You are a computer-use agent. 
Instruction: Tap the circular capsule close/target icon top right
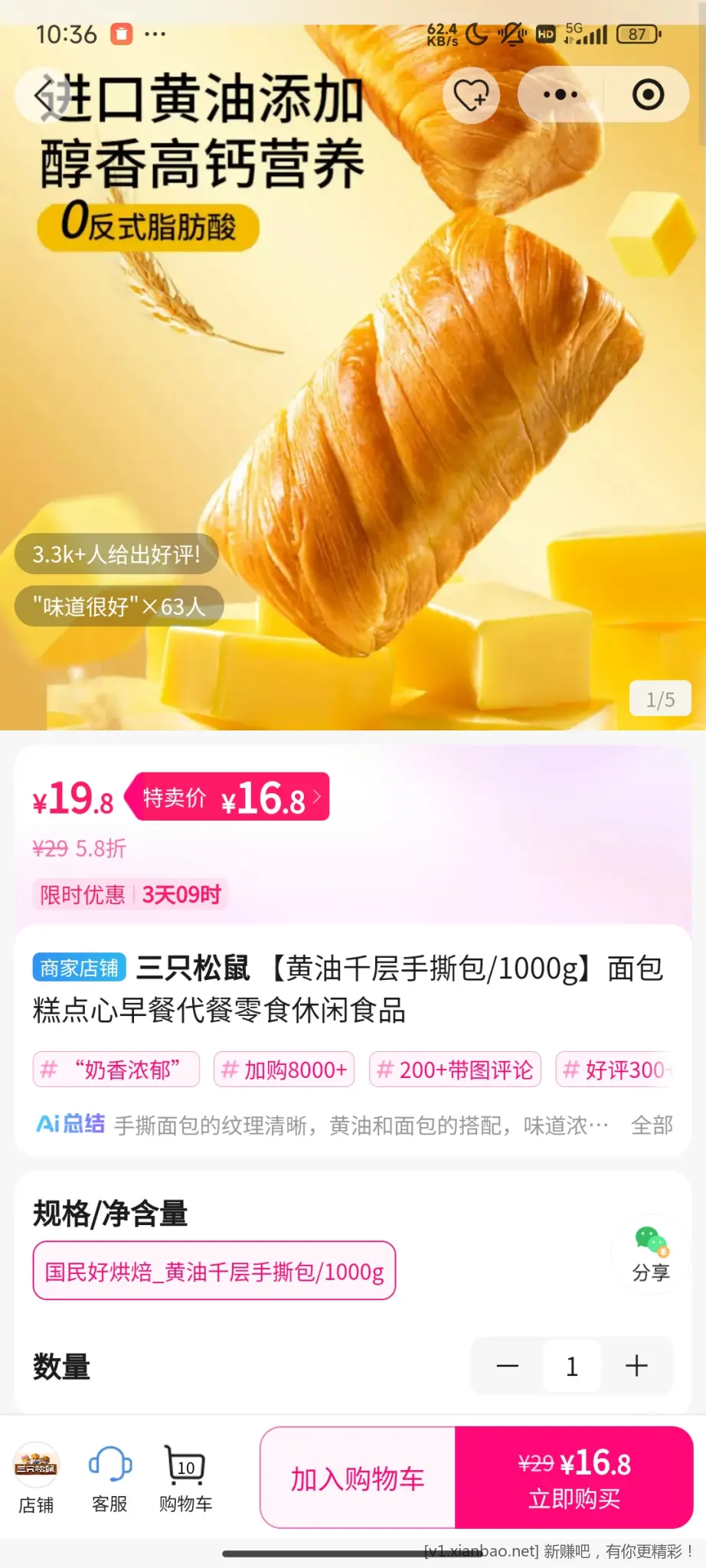click(650, 95)
